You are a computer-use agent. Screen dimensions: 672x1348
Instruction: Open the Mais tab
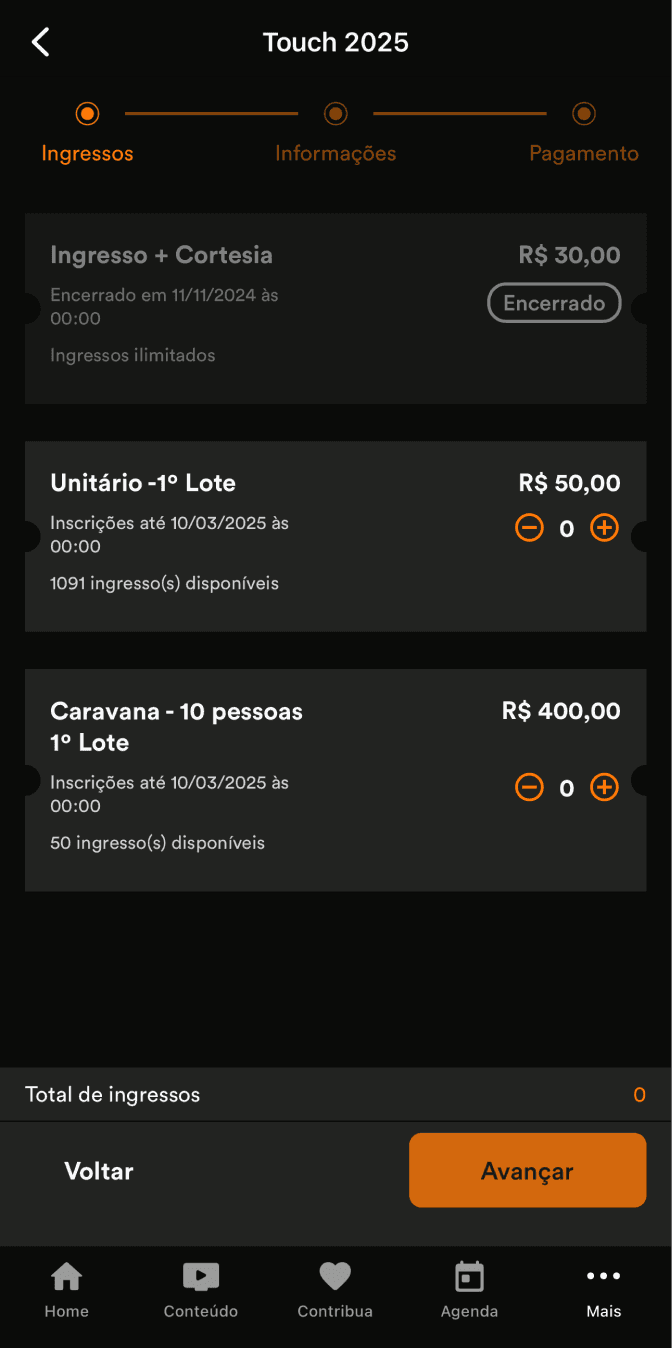(x=604, y=1290)
